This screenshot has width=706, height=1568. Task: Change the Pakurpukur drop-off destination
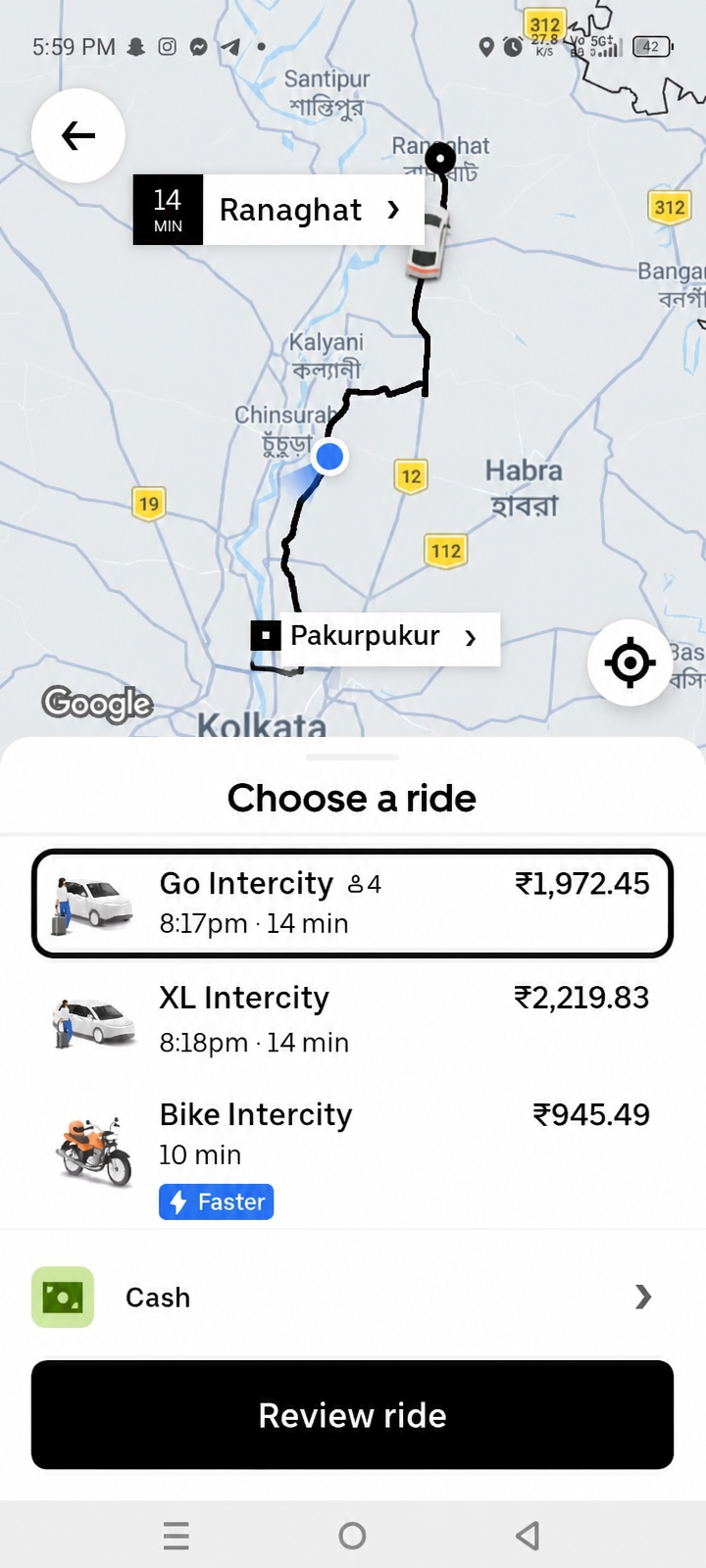(376, 637)
